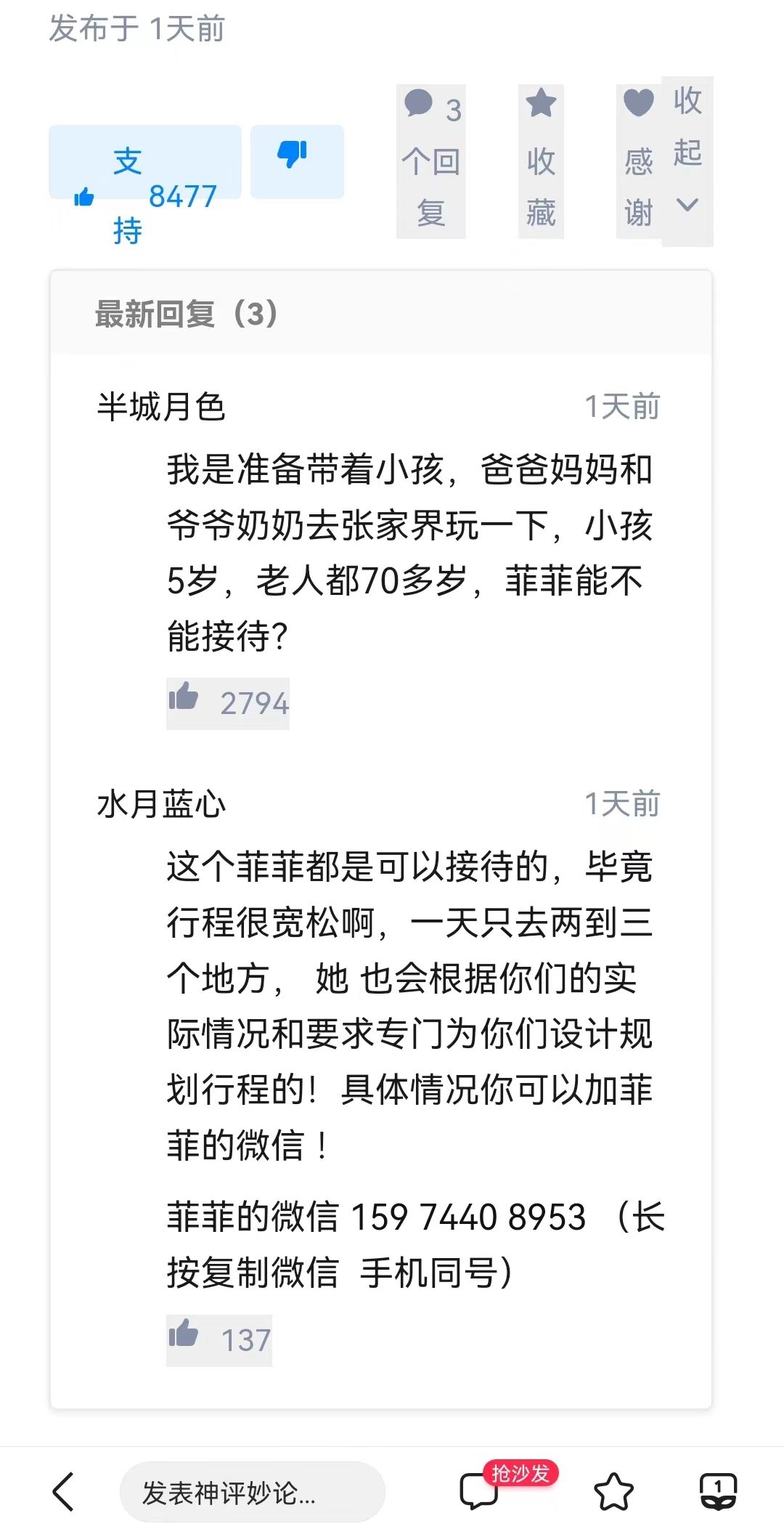
Task: Like 水月蓝心's reply
Action: click(219, 1339)
